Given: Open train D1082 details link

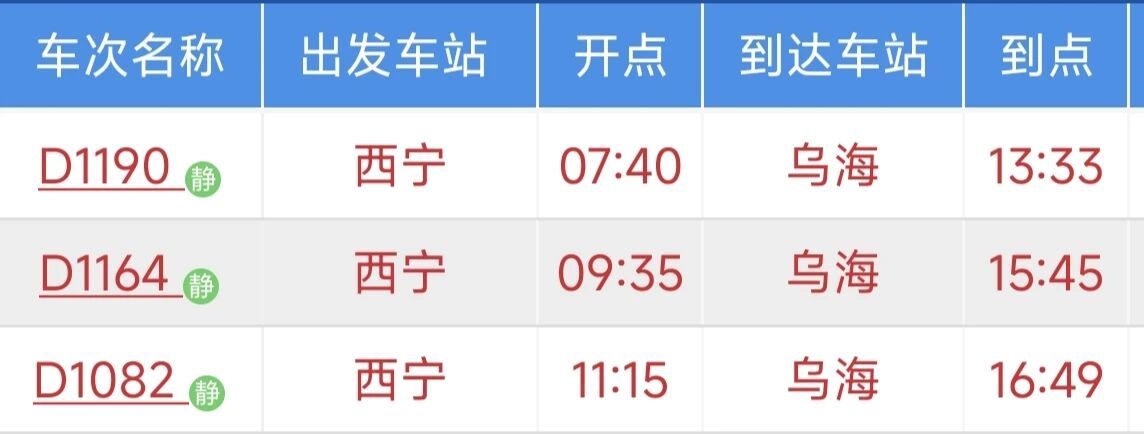Looking at the screenshot, I should pyautogui.click(x=104, y=381).
